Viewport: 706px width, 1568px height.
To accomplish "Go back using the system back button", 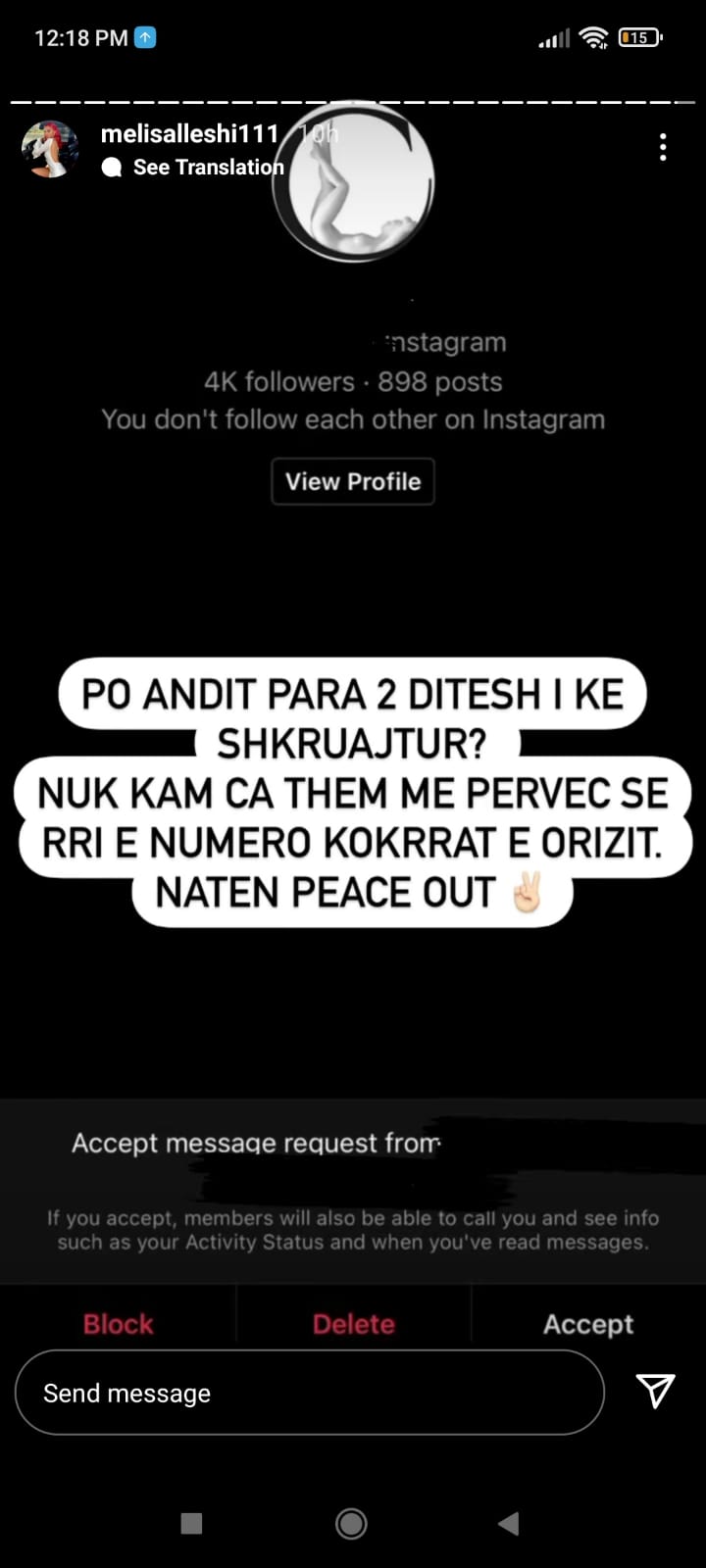I will [x=508, y=1523].
